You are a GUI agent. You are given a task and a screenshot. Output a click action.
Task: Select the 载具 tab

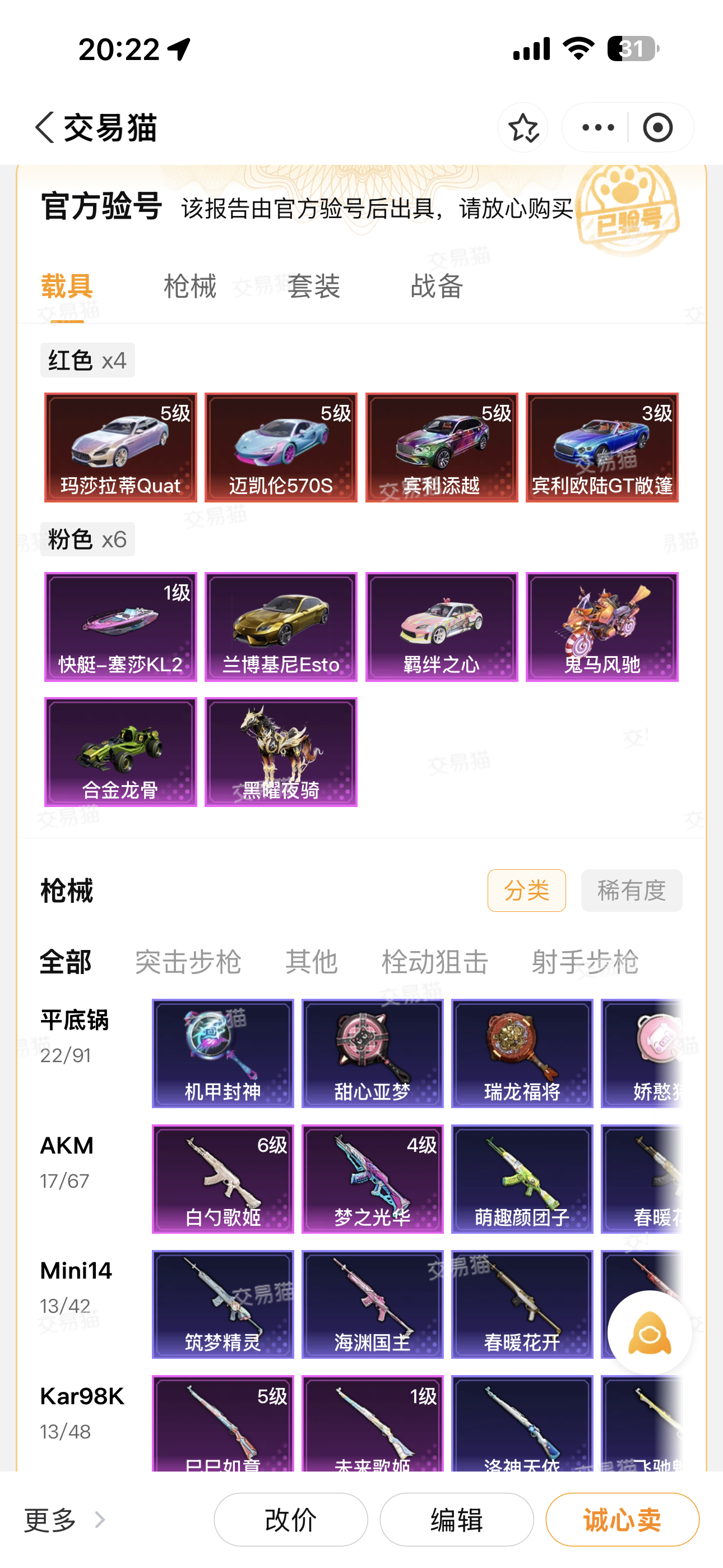coord(67,286)
